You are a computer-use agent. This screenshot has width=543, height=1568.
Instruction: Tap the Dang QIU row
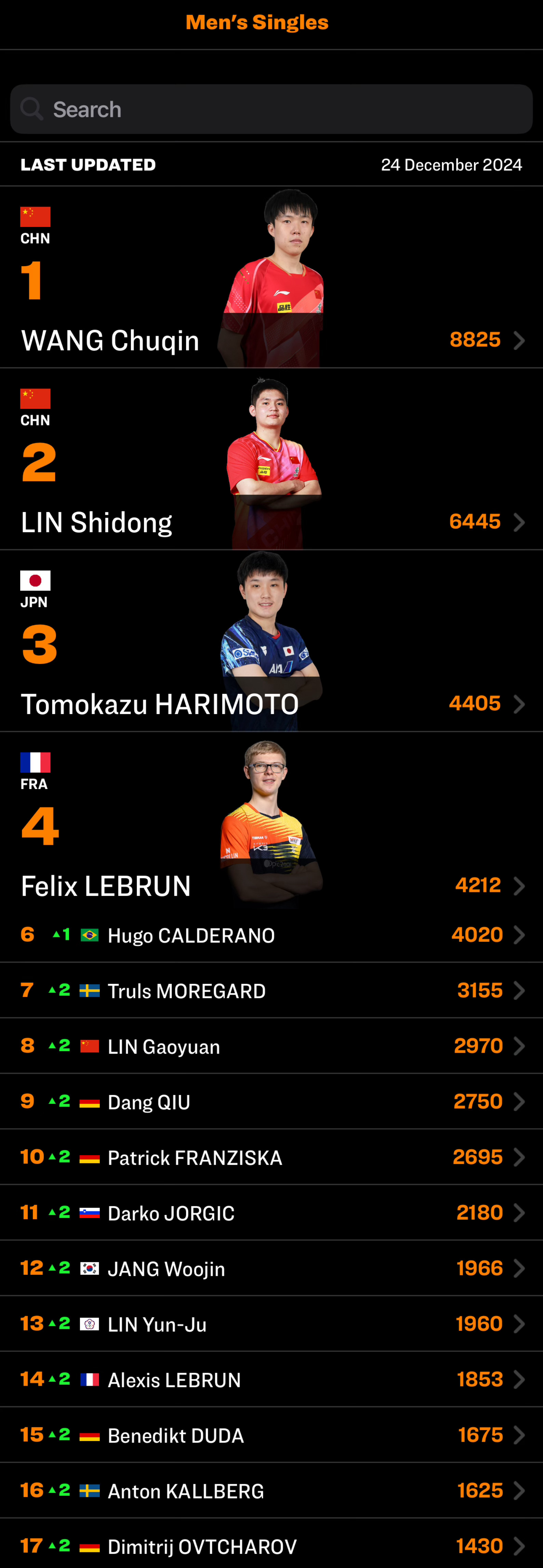coord(271,1102)
